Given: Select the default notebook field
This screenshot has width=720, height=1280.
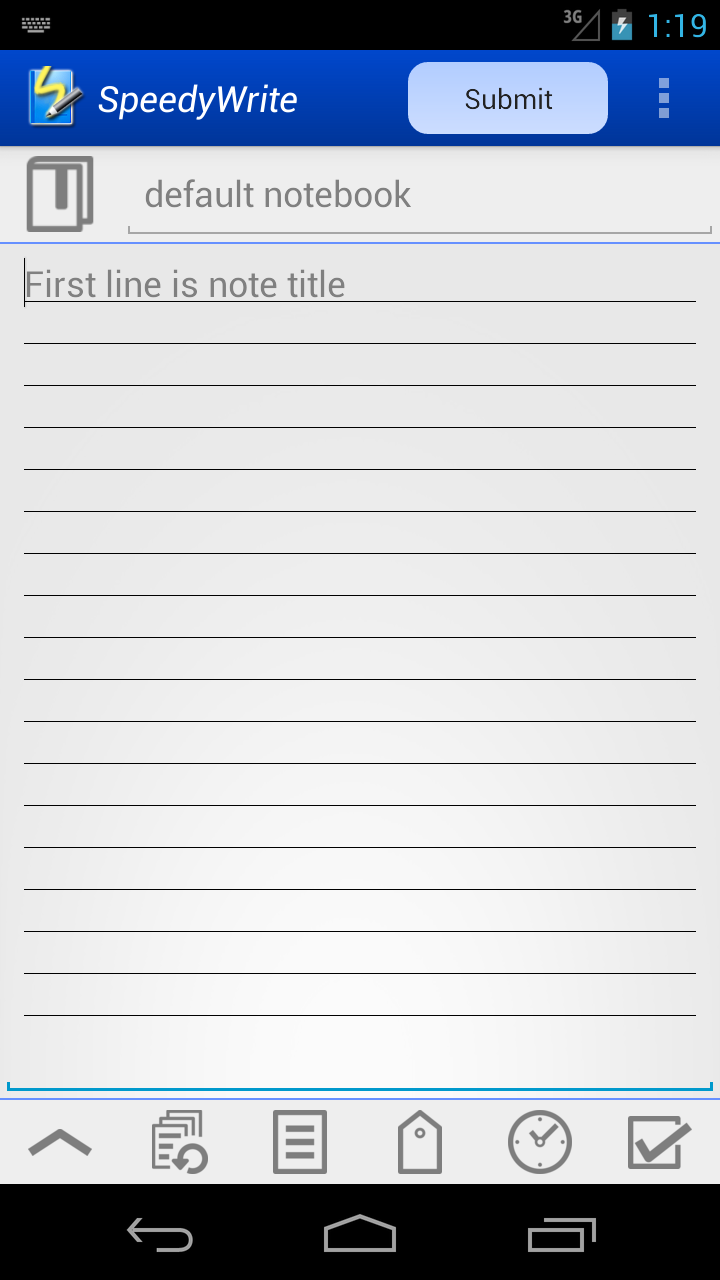Looking at the screenshot, I should click(420, 196).
